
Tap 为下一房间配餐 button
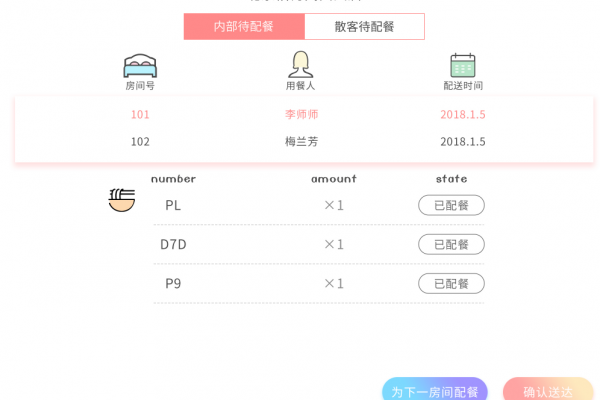pyautogui.click(x=435, y=390)
